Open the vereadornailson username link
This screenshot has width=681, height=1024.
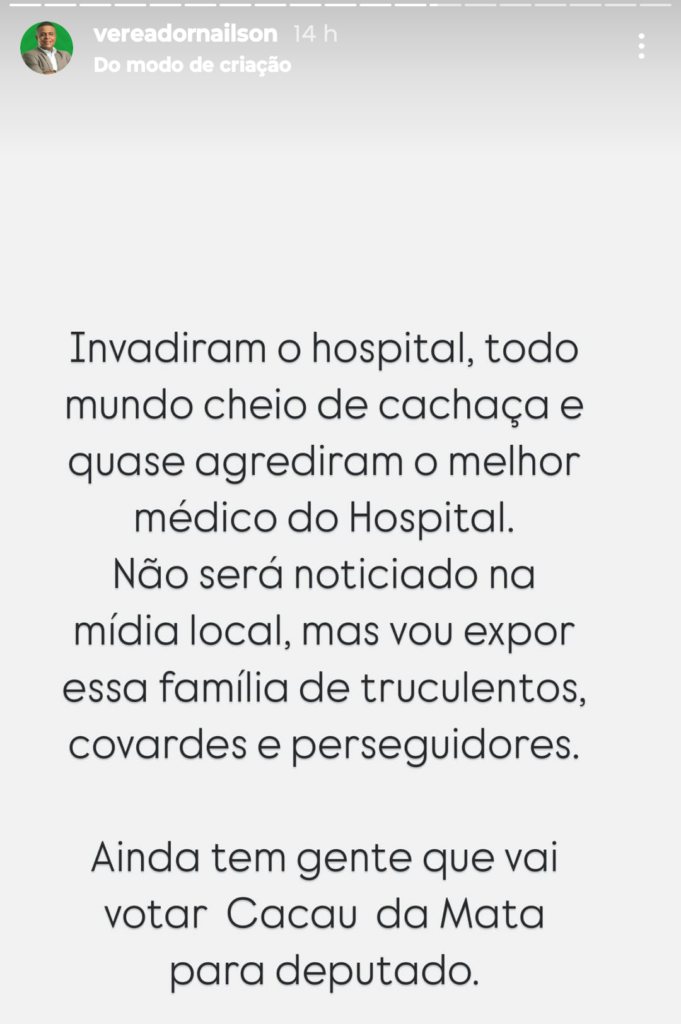tap(184, 34)
